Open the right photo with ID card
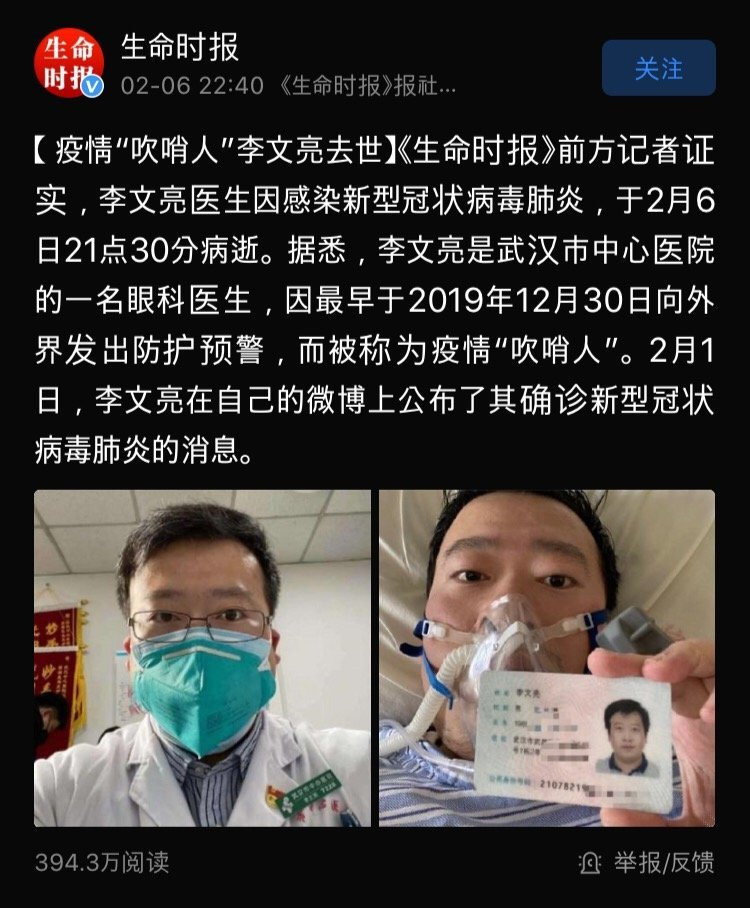 coord(546,657)
